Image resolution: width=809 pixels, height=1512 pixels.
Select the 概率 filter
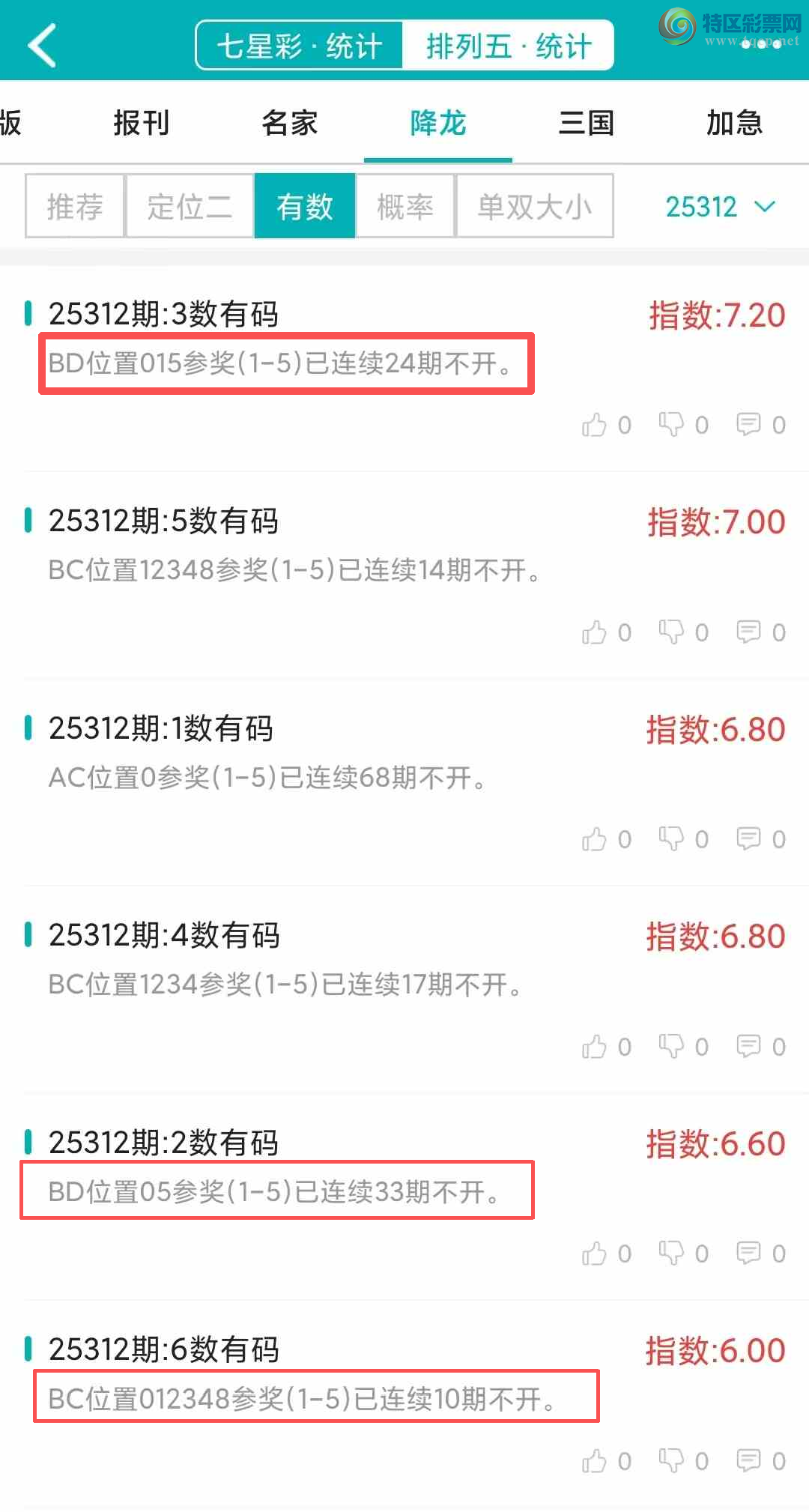click(405, 206)
